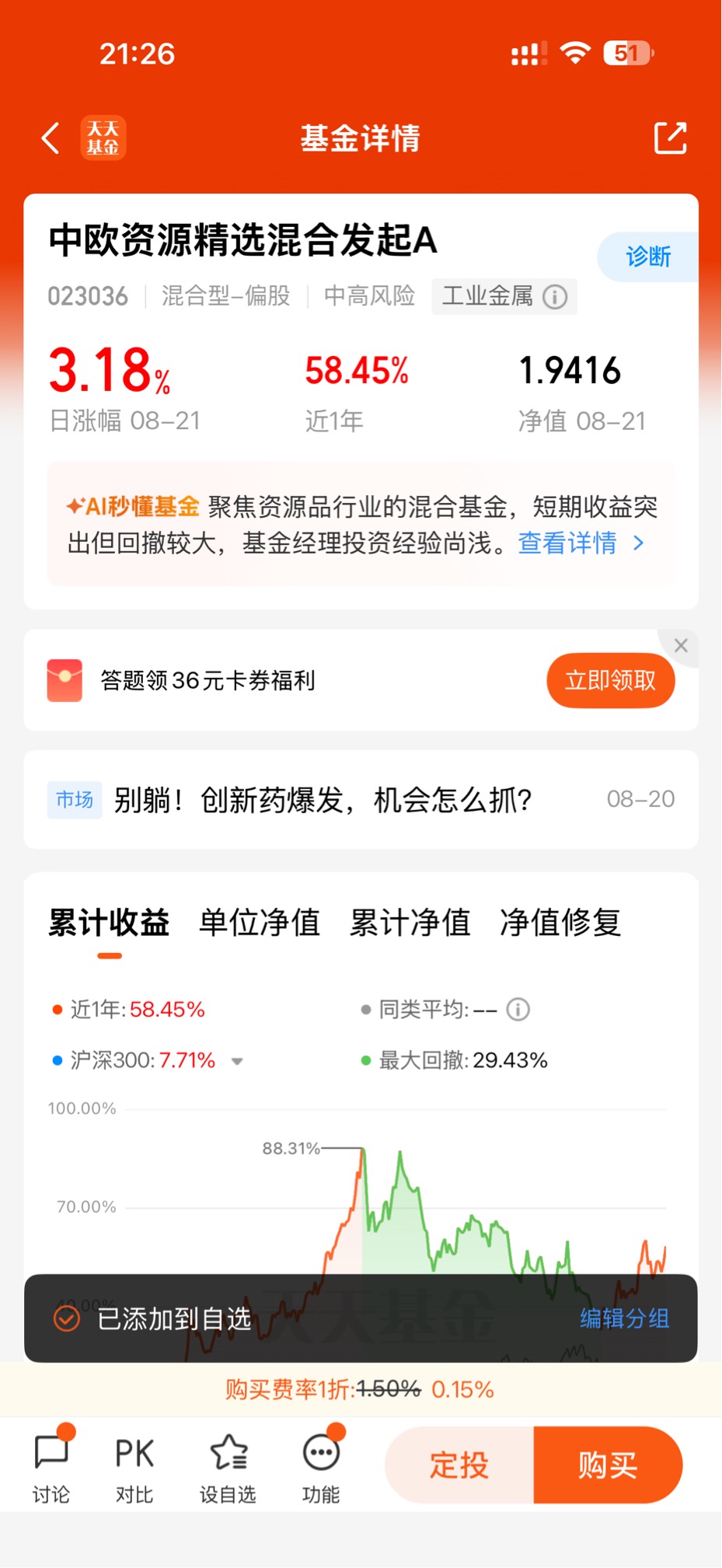Claim the coupon with 立即领取
The image size is (722, 1568).
(610, 680)
